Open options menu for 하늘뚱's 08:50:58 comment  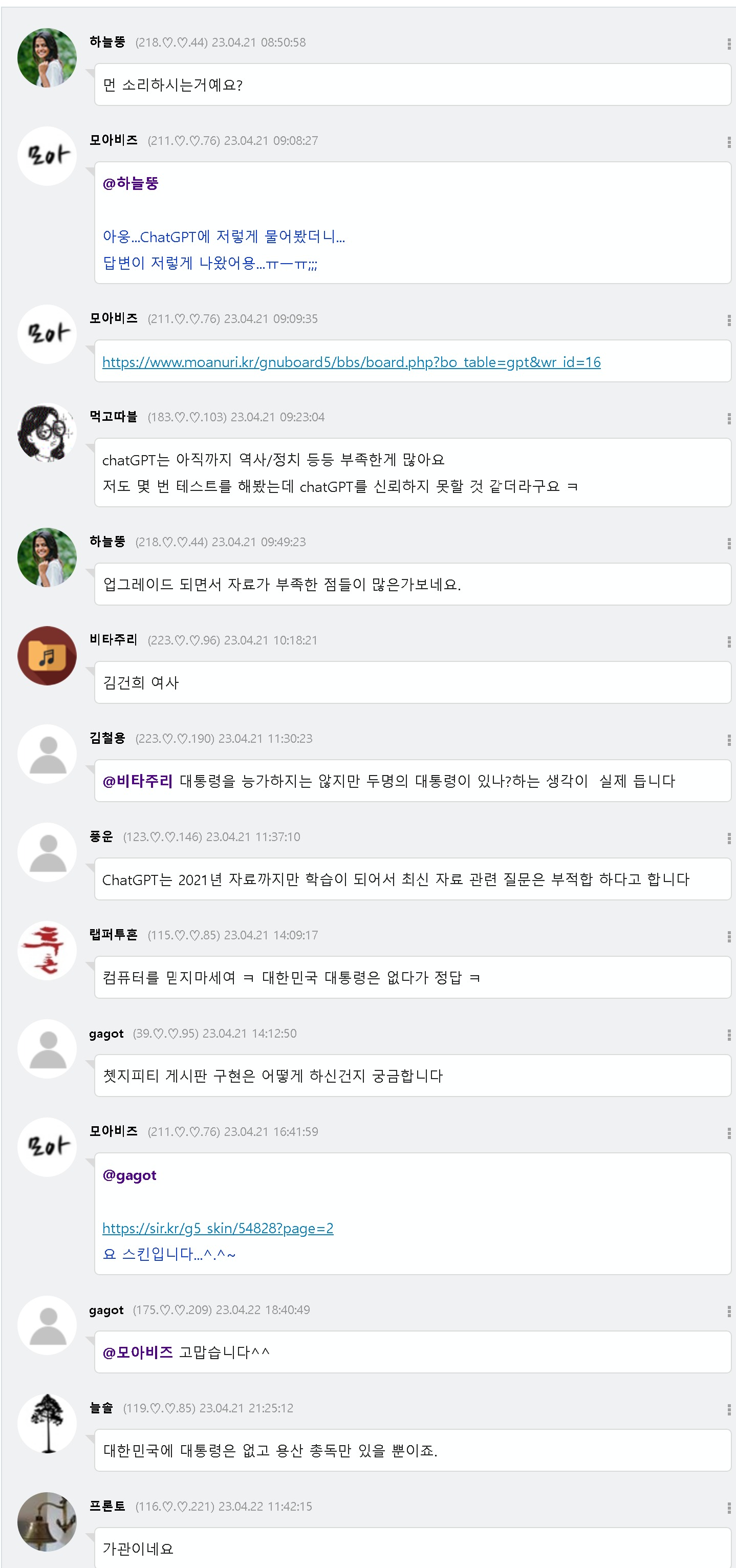coord(729,43)
